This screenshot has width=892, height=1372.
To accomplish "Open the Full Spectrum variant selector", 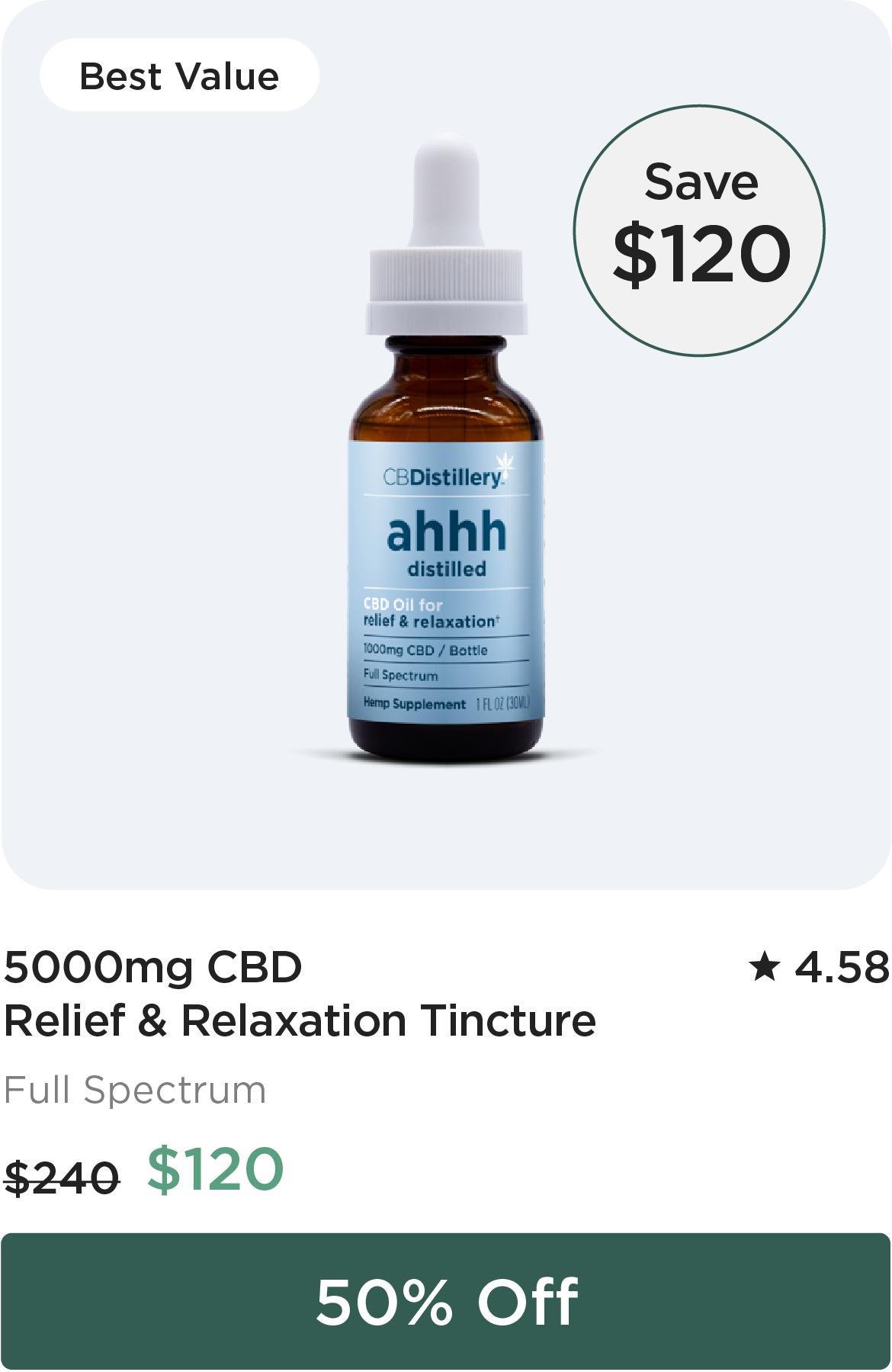I will click(x=135, y=1091).
